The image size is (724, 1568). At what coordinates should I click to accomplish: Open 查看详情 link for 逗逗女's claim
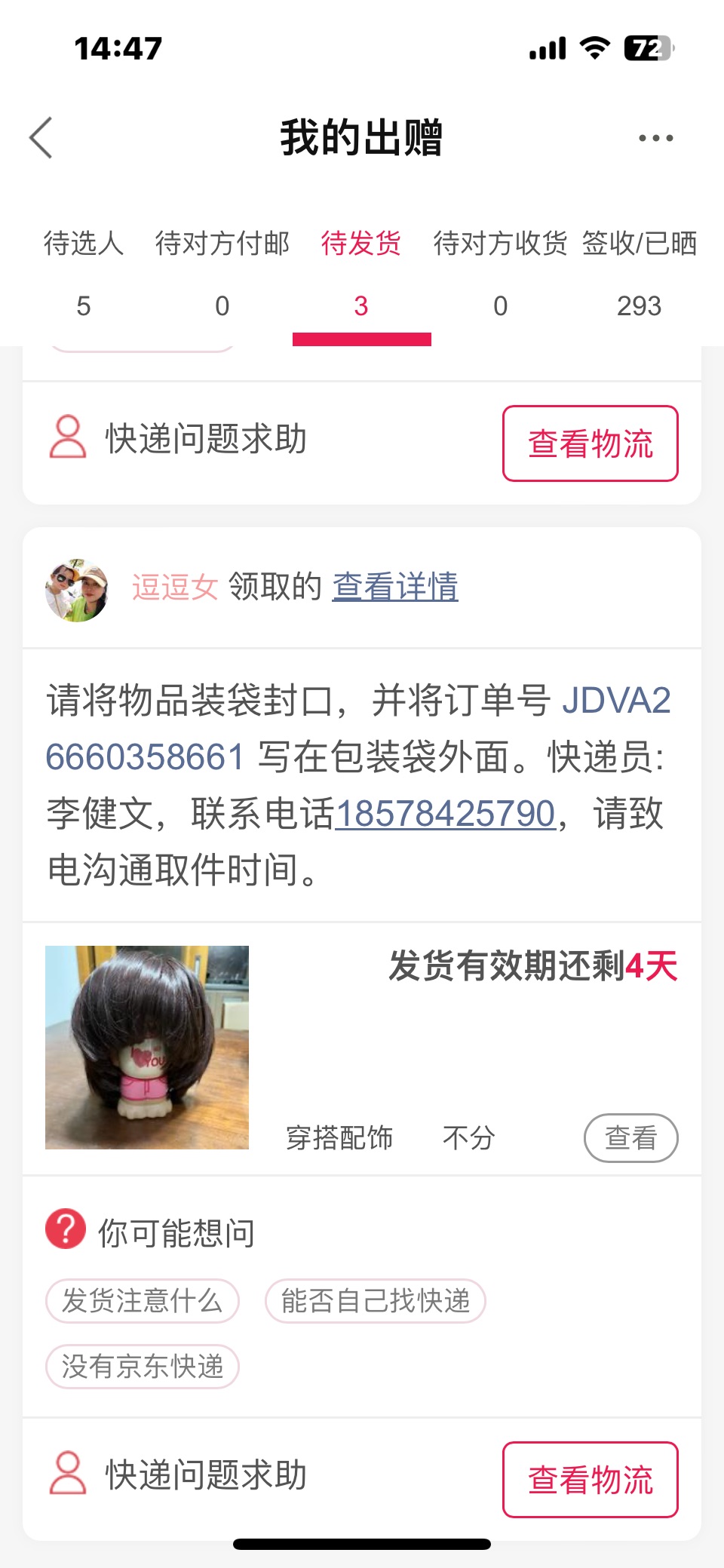[395, 587]
